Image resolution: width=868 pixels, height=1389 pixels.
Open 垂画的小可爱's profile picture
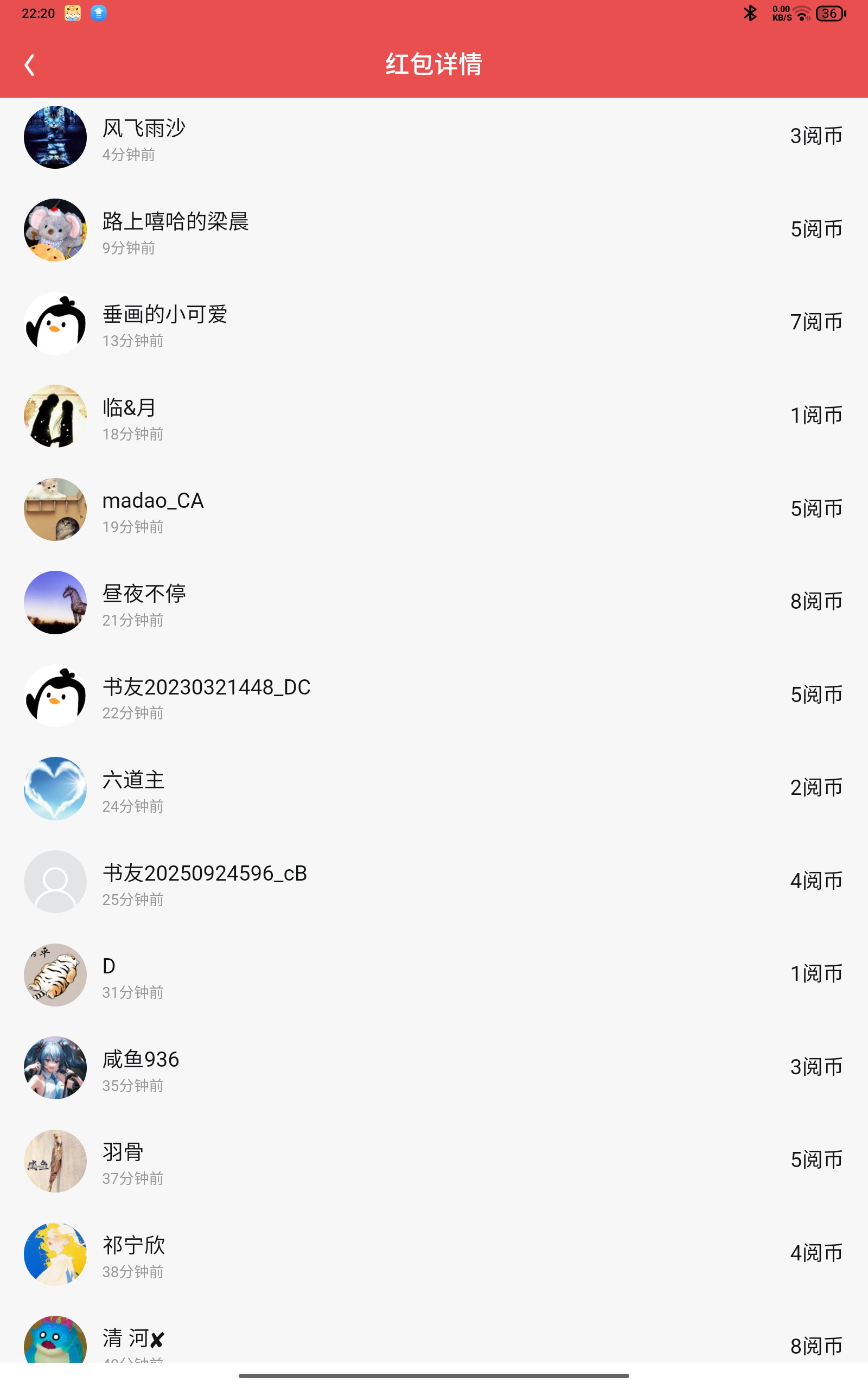(x=55, y=323)
